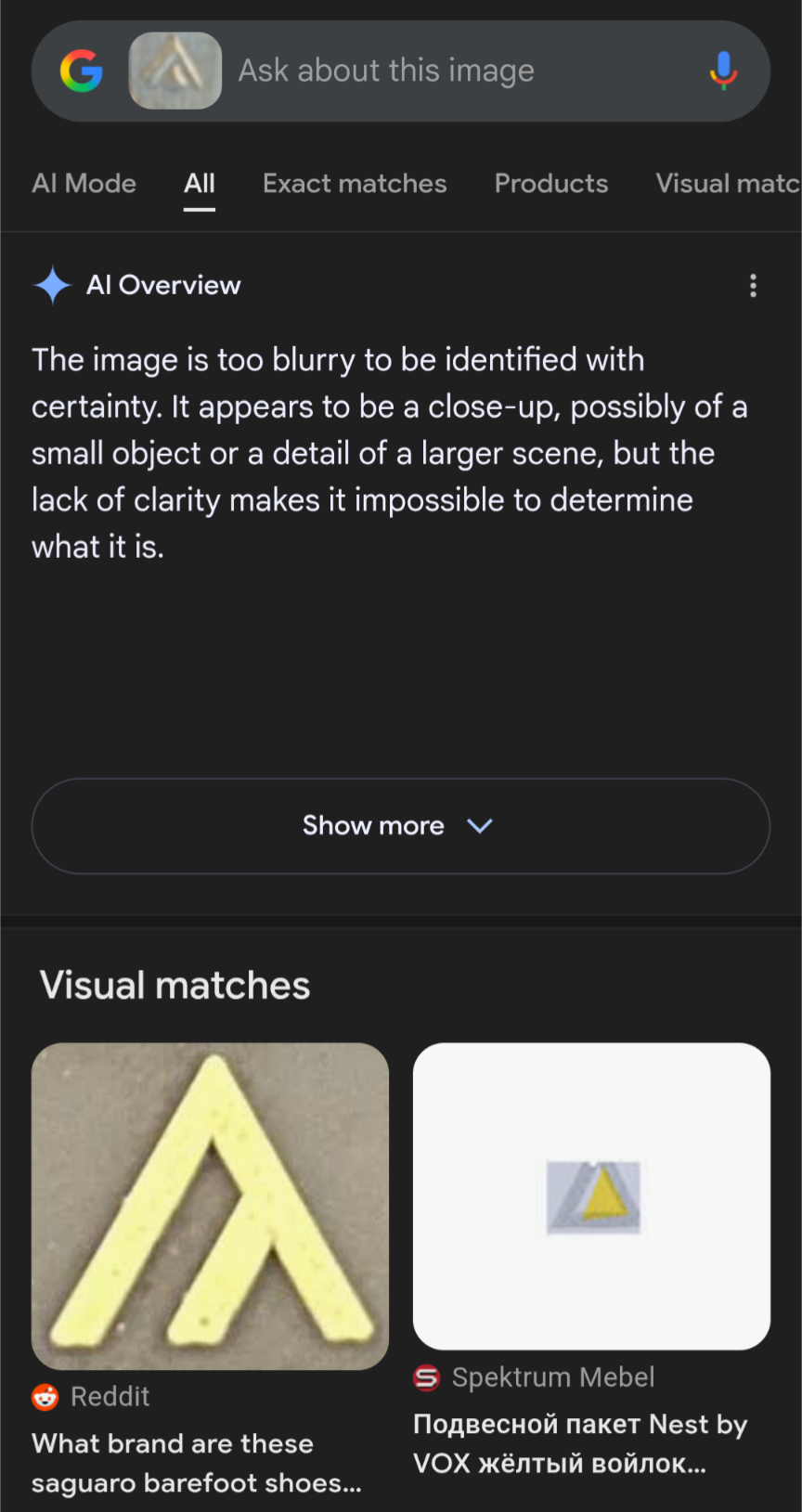Select the All tab
The width and height of the screenshot is (802, 1512).
(x=200, y=184)
